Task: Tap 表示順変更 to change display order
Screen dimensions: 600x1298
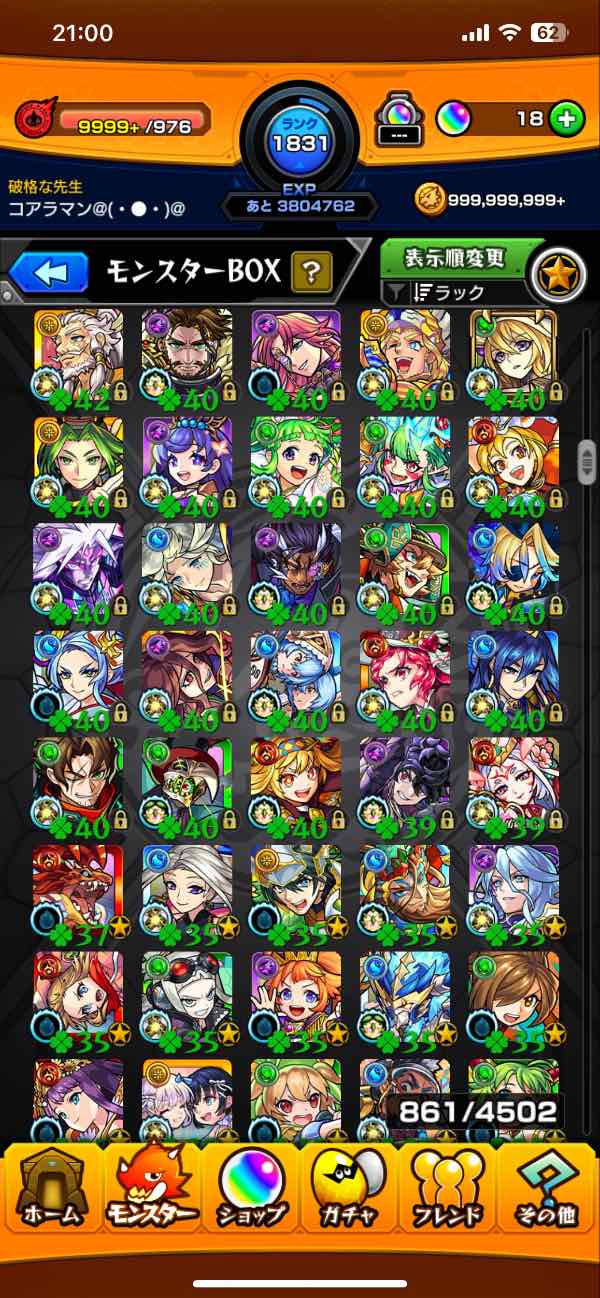Action: point(454,258)
